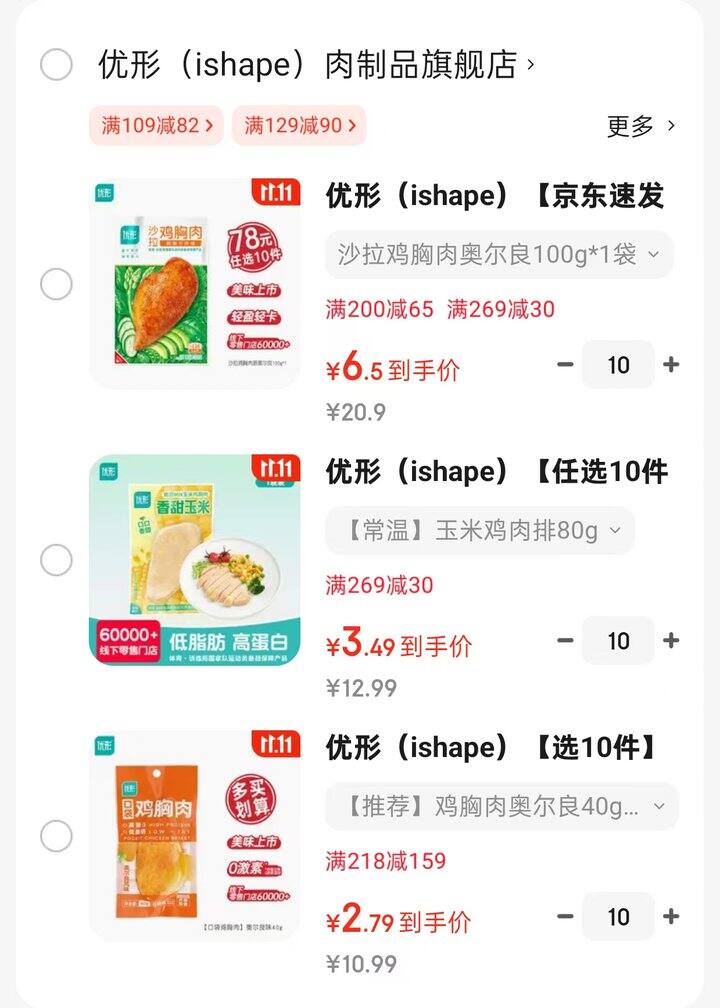Expand 【常温】玉米鸡肉排80g spec dropdown
The image size is (720, 1008).
point(479,530)
